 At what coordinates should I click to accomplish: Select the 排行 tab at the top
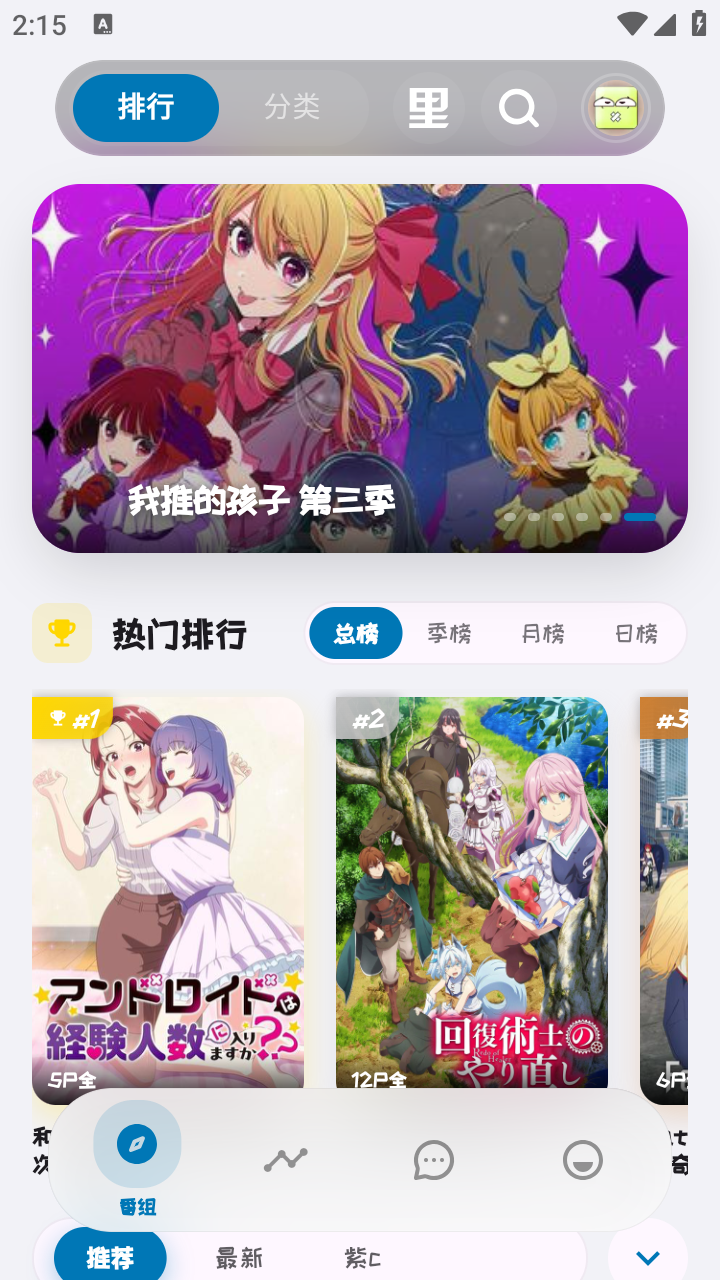[145, 108]
